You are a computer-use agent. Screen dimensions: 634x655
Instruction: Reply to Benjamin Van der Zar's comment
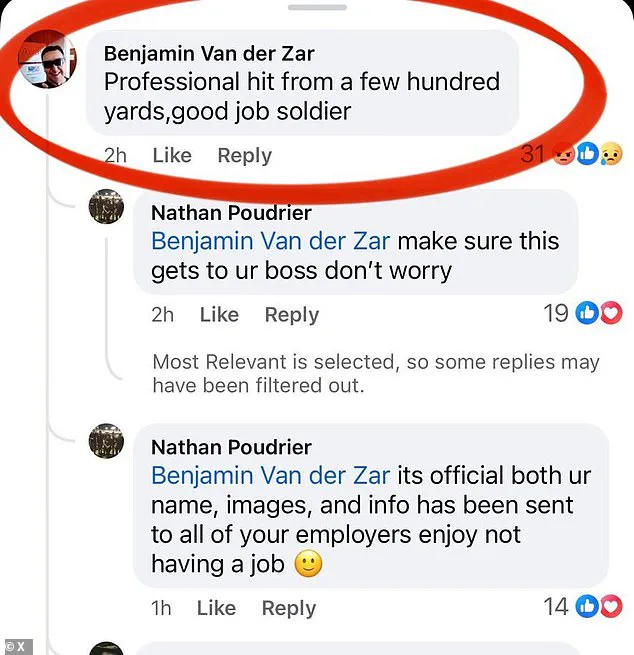(x=244, y=155)
